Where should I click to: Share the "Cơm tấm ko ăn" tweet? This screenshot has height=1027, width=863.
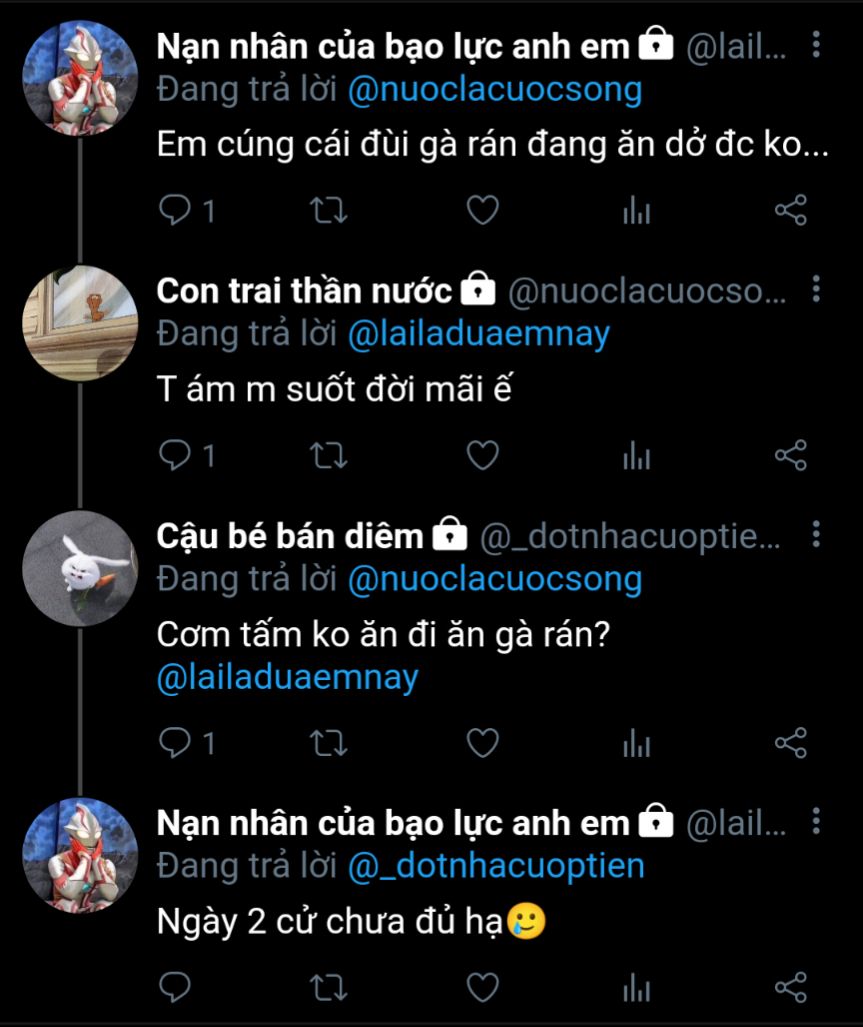(790, 743)
